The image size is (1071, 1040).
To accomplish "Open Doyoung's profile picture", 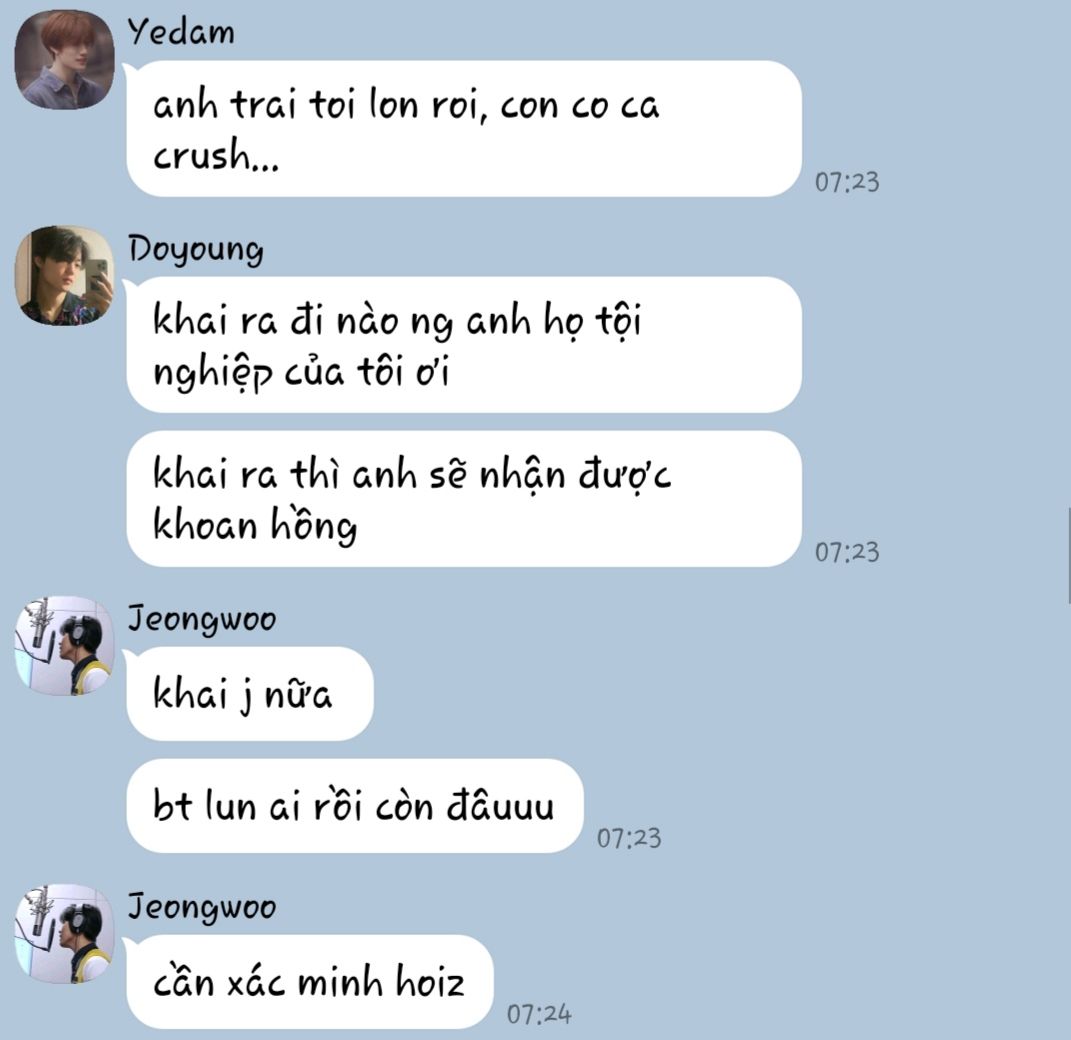I will [64, 275].
